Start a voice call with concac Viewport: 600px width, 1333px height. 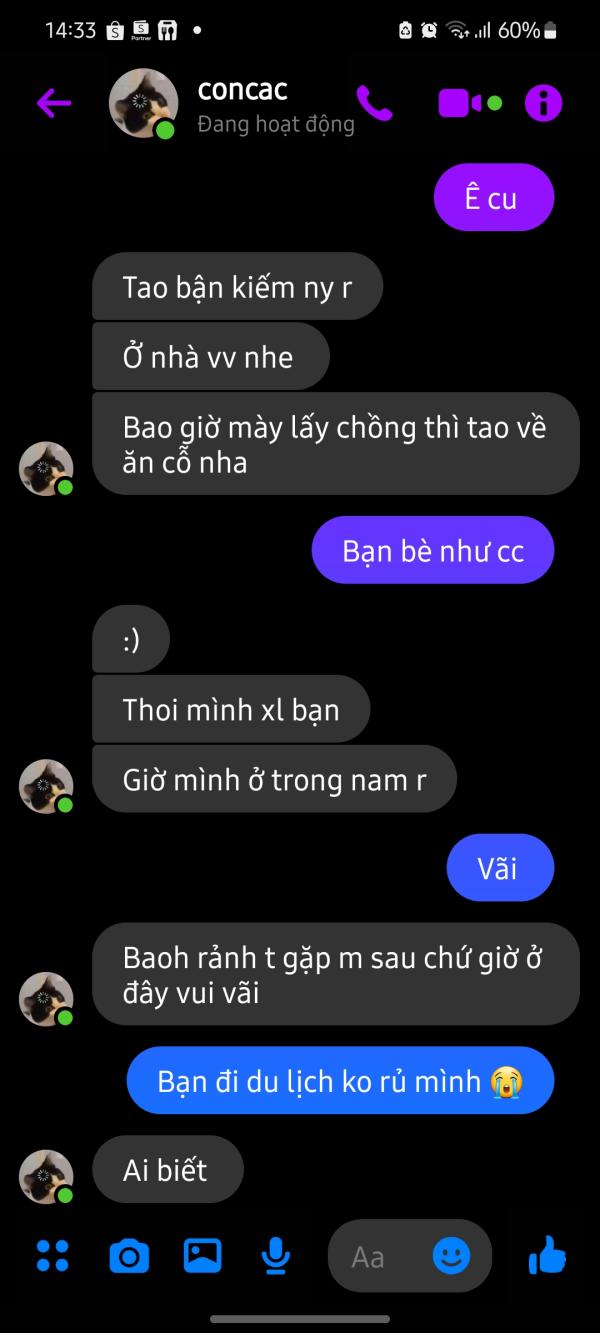point(374,103)
